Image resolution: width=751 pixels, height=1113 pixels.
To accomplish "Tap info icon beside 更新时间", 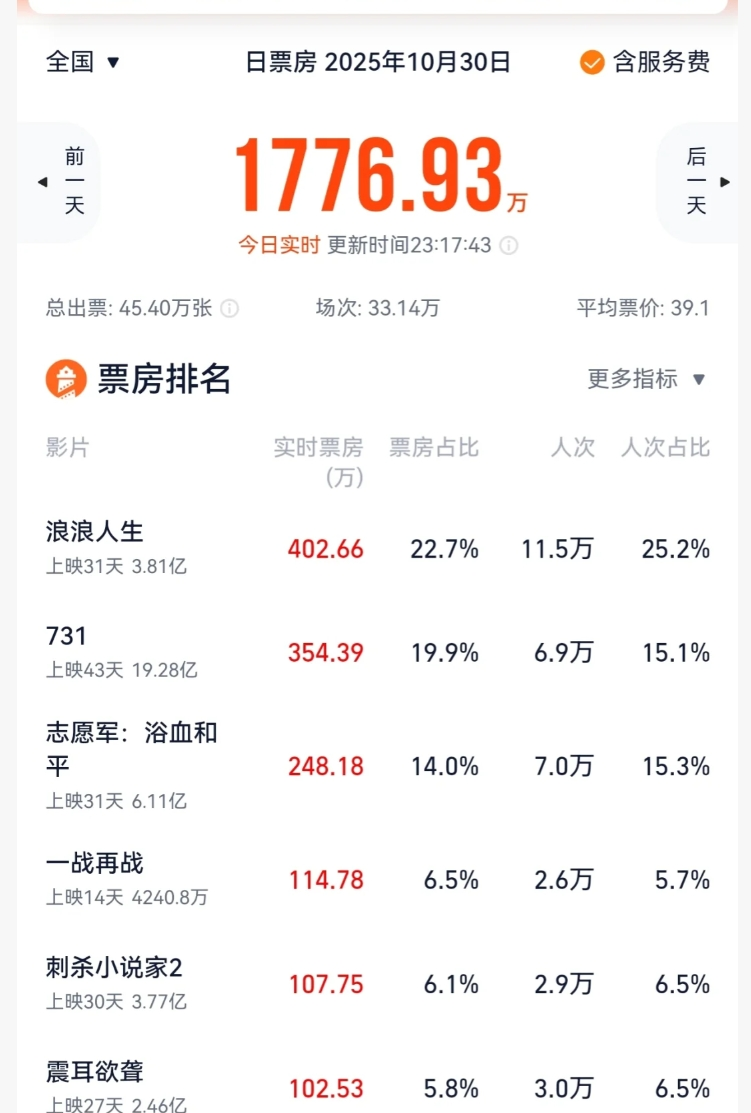I will 508,245.
